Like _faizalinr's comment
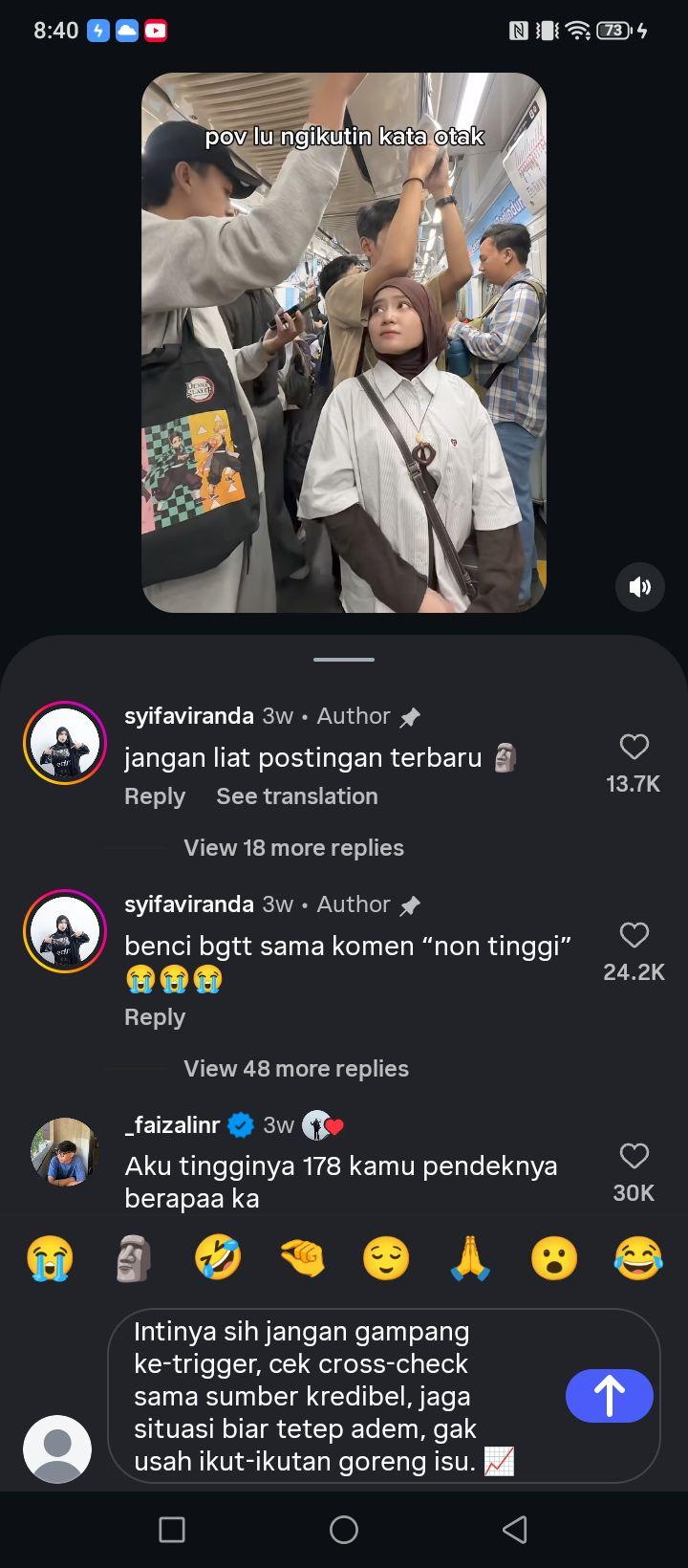Screen dimensions: 688x1568 [634, 1156]
